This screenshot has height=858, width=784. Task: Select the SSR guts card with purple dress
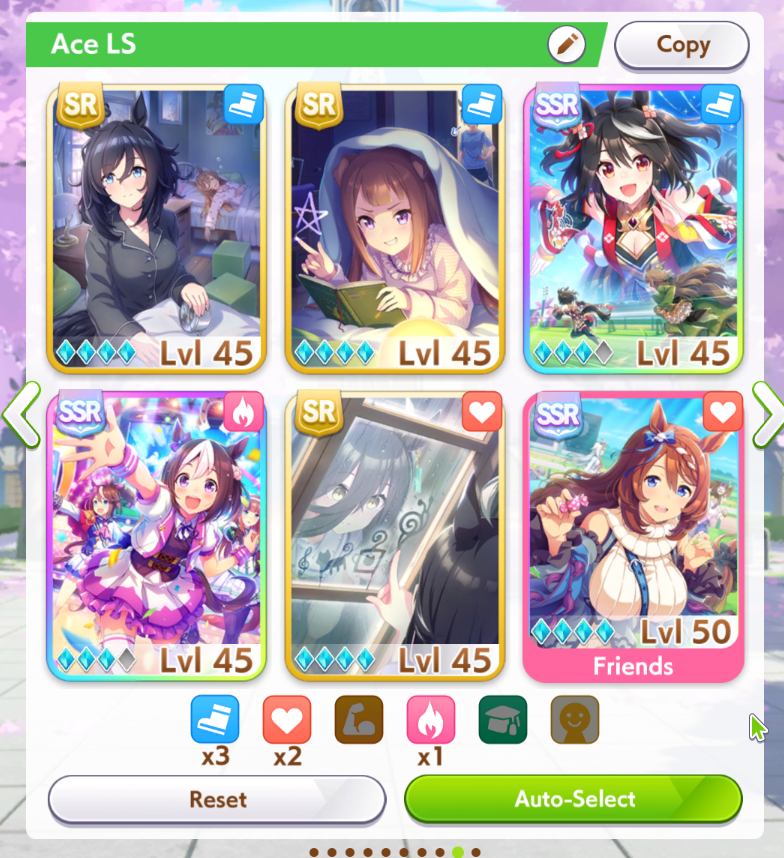pos(156,535)
